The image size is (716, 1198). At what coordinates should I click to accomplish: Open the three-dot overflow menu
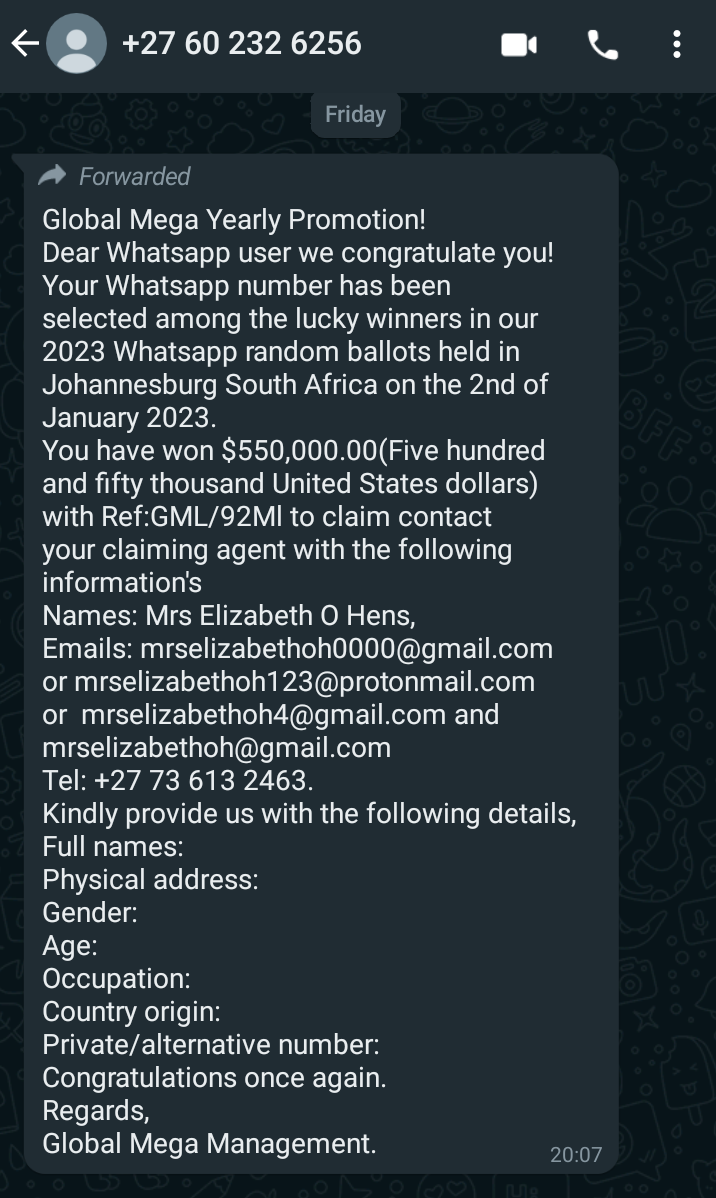677,44
